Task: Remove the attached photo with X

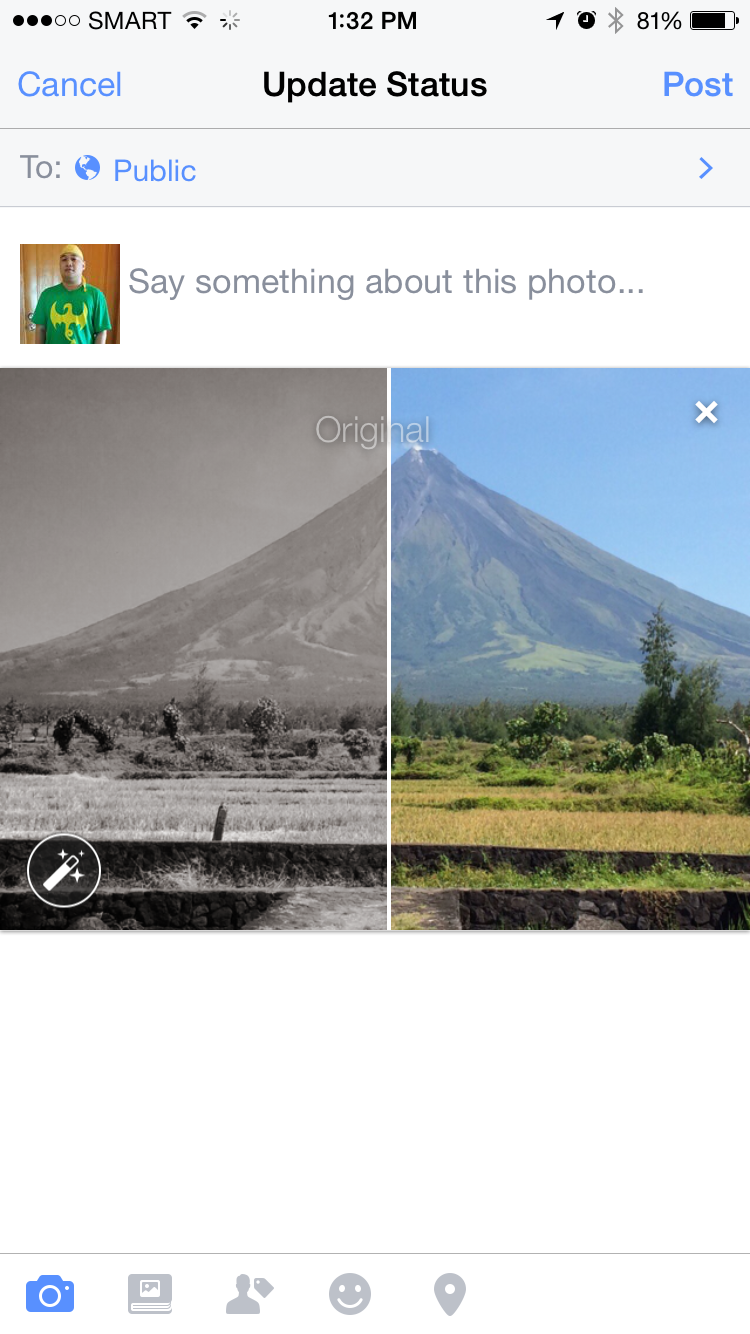Action: point(706,412)
